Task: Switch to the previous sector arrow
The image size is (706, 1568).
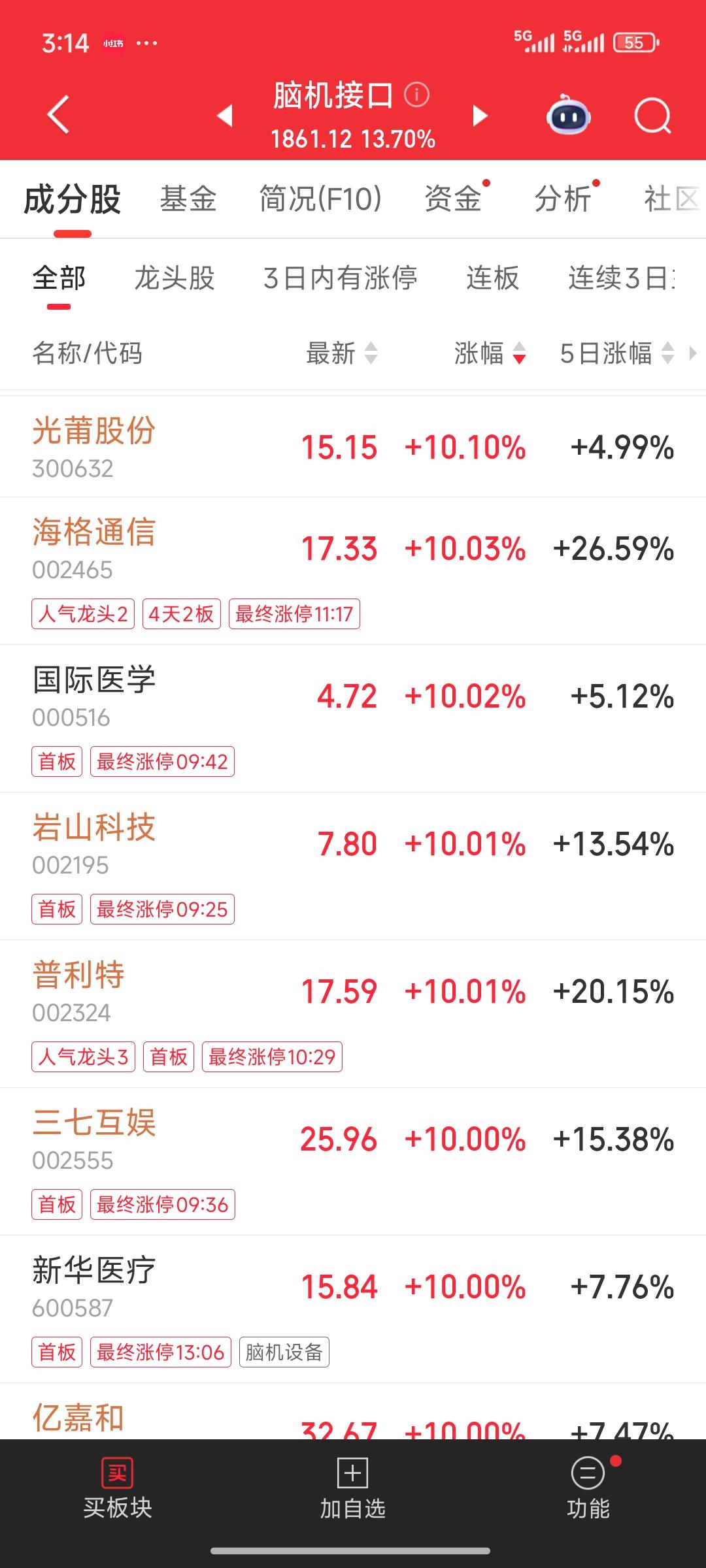Action: [225, 115]
